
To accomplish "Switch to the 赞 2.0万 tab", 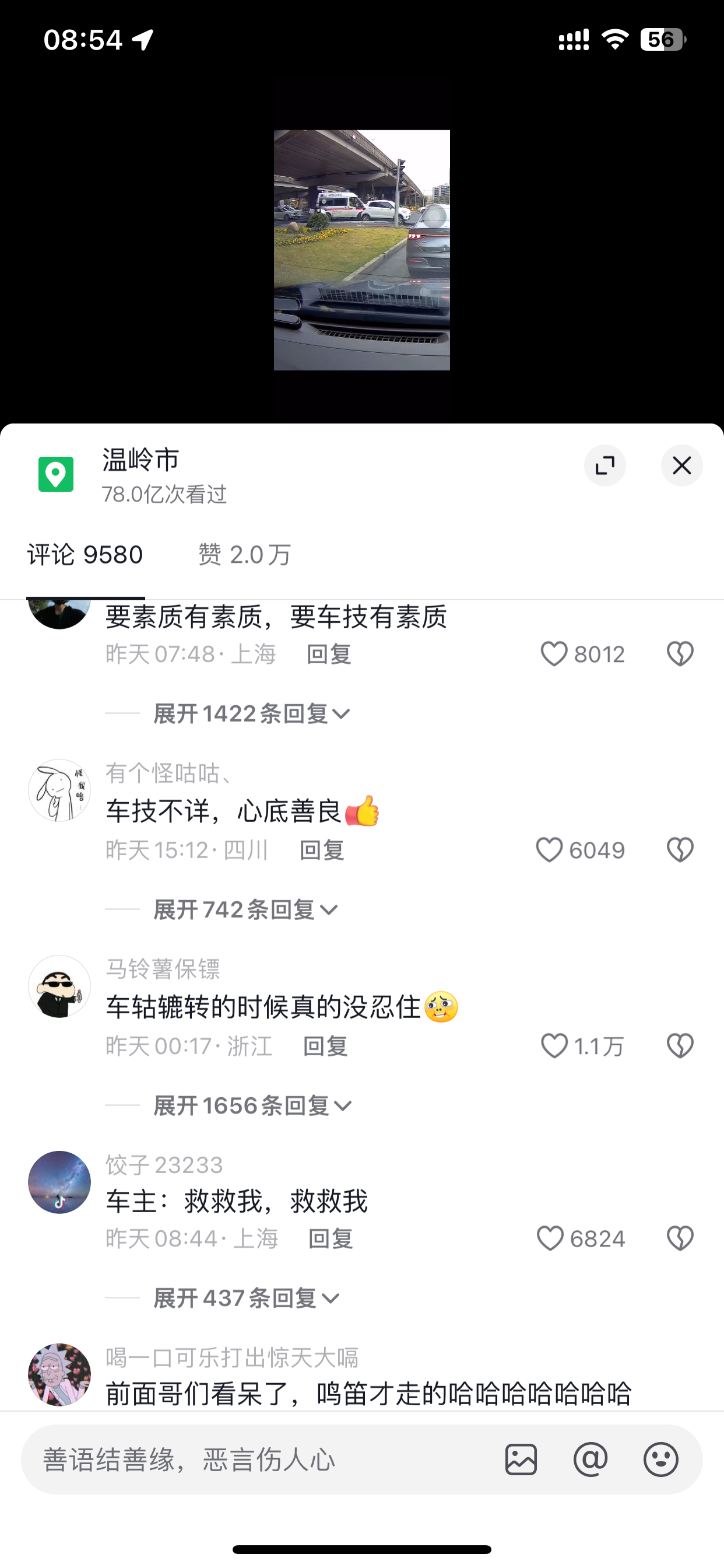I will [245, 555].
